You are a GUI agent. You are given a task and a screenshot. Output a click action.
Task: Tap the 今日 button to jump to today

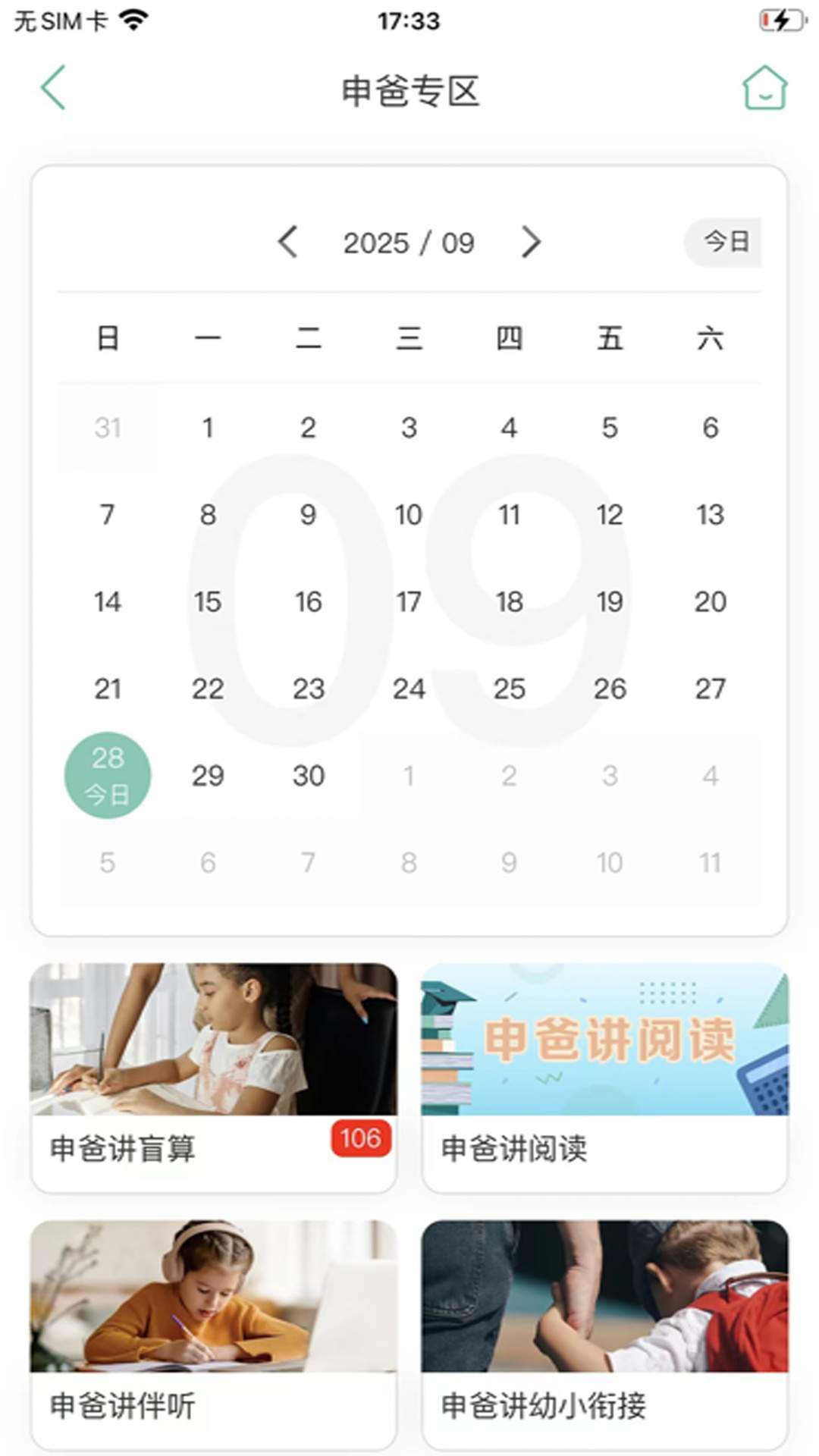click(723, 243)
